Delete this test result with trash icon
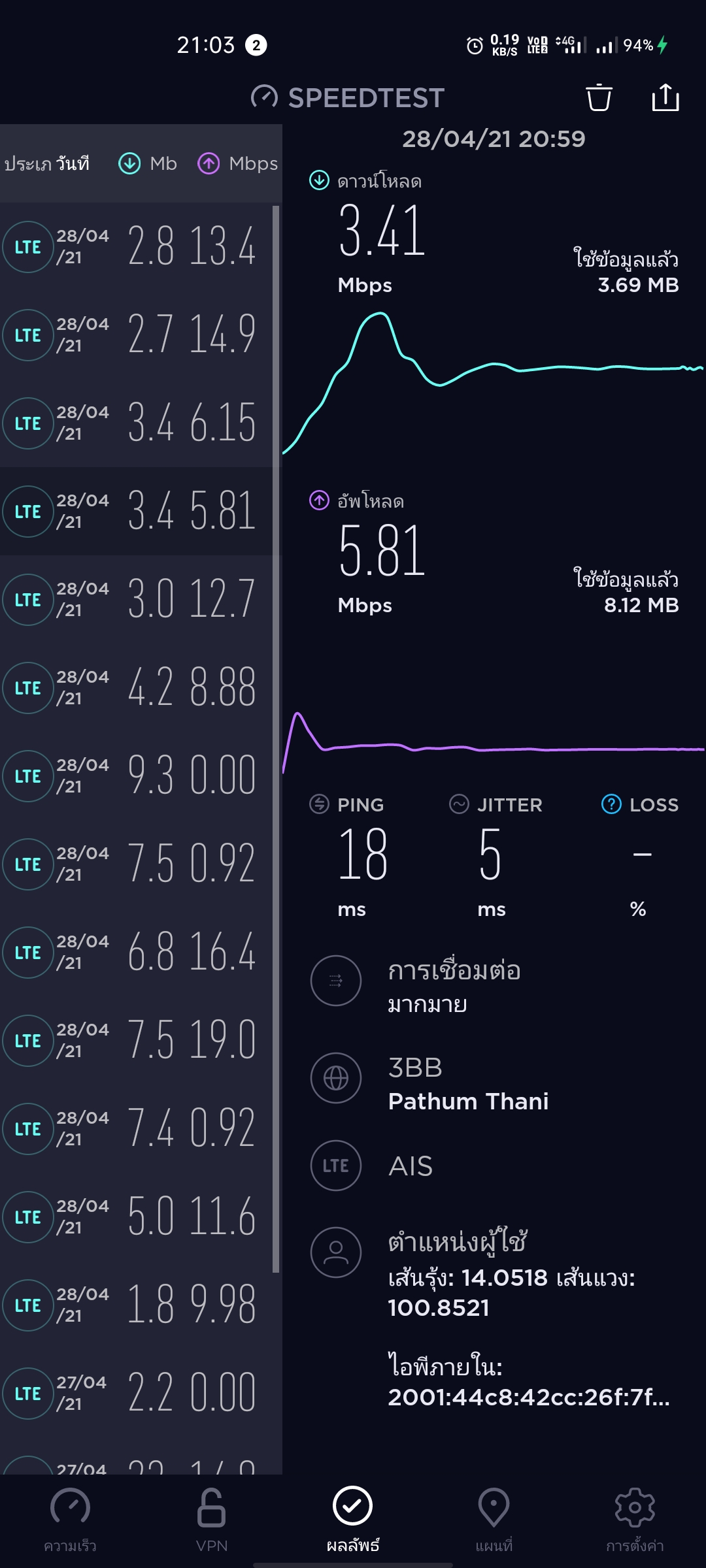 coord(599,98)
